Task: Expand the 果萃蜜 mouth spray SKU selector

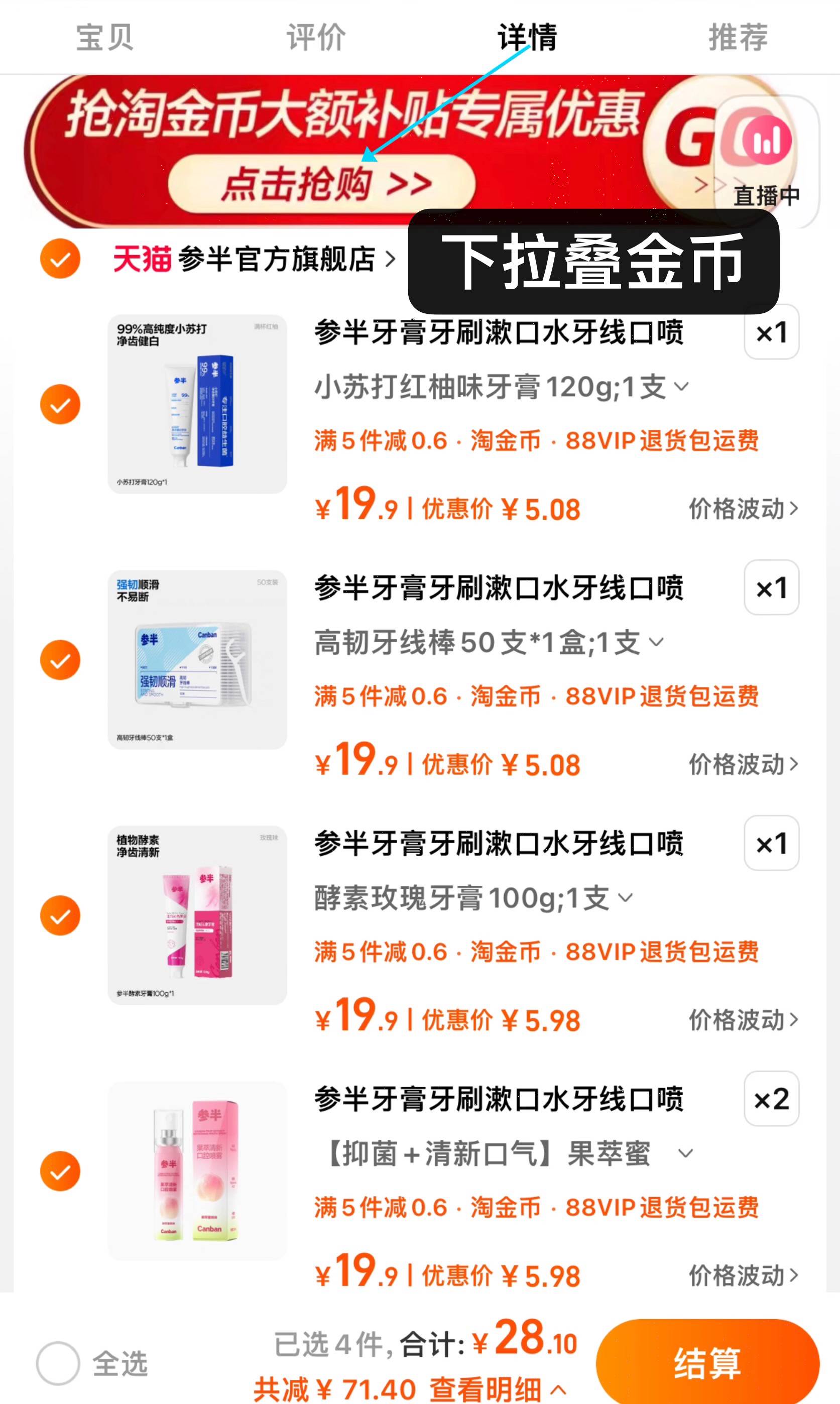Action: pos(685,1155)
